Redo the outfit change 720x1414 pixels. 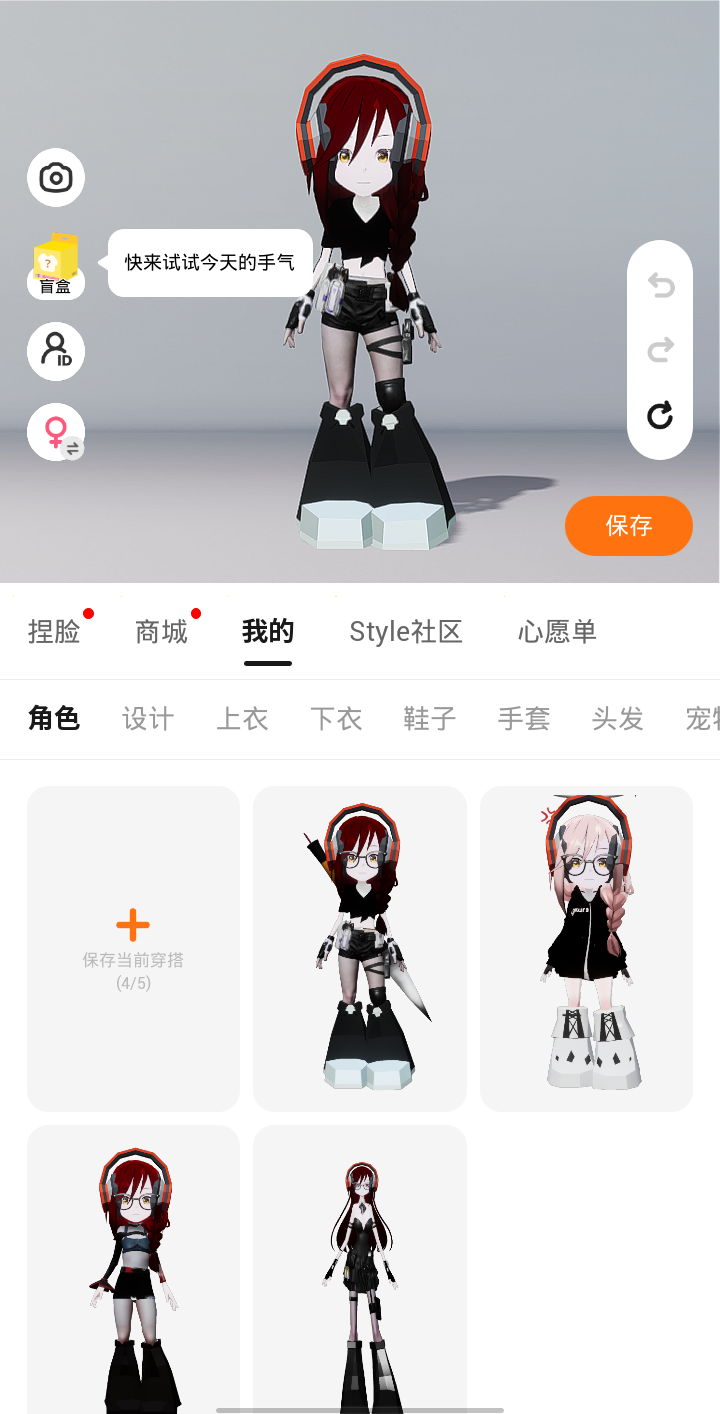point(660,350)
